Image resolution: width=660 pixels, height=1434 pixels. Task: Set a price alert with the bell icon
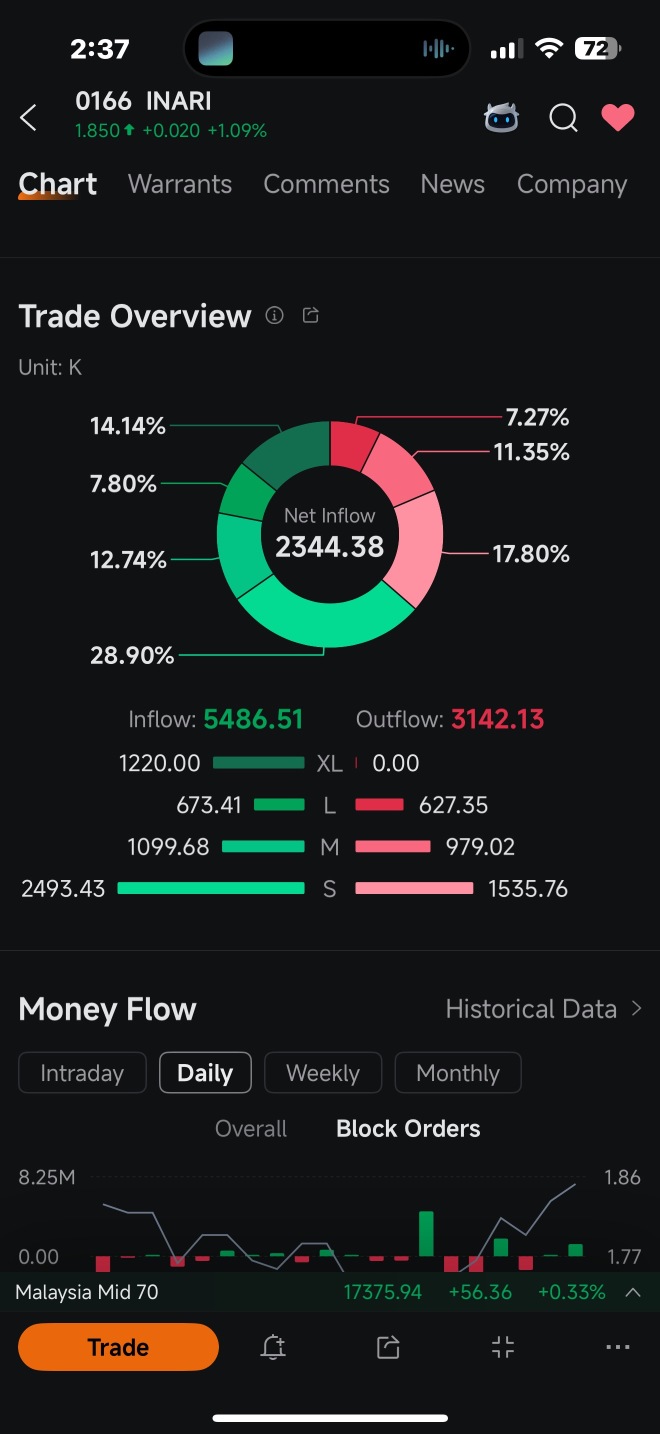pyautogui.click(x=273, y=1347)
